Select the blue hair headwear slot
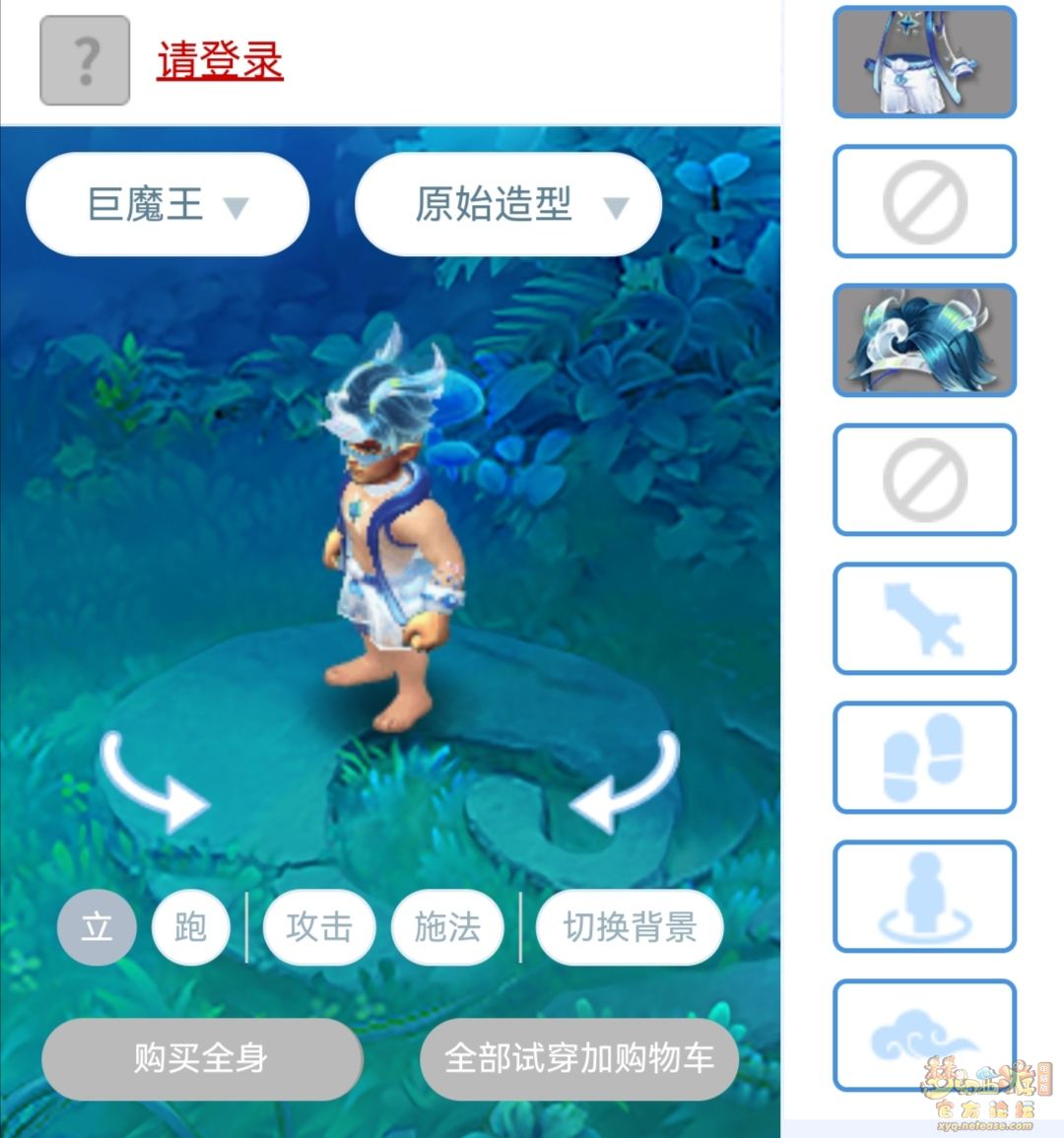This screenshot has height=1138, width=1064. click(x=924, y=340)
